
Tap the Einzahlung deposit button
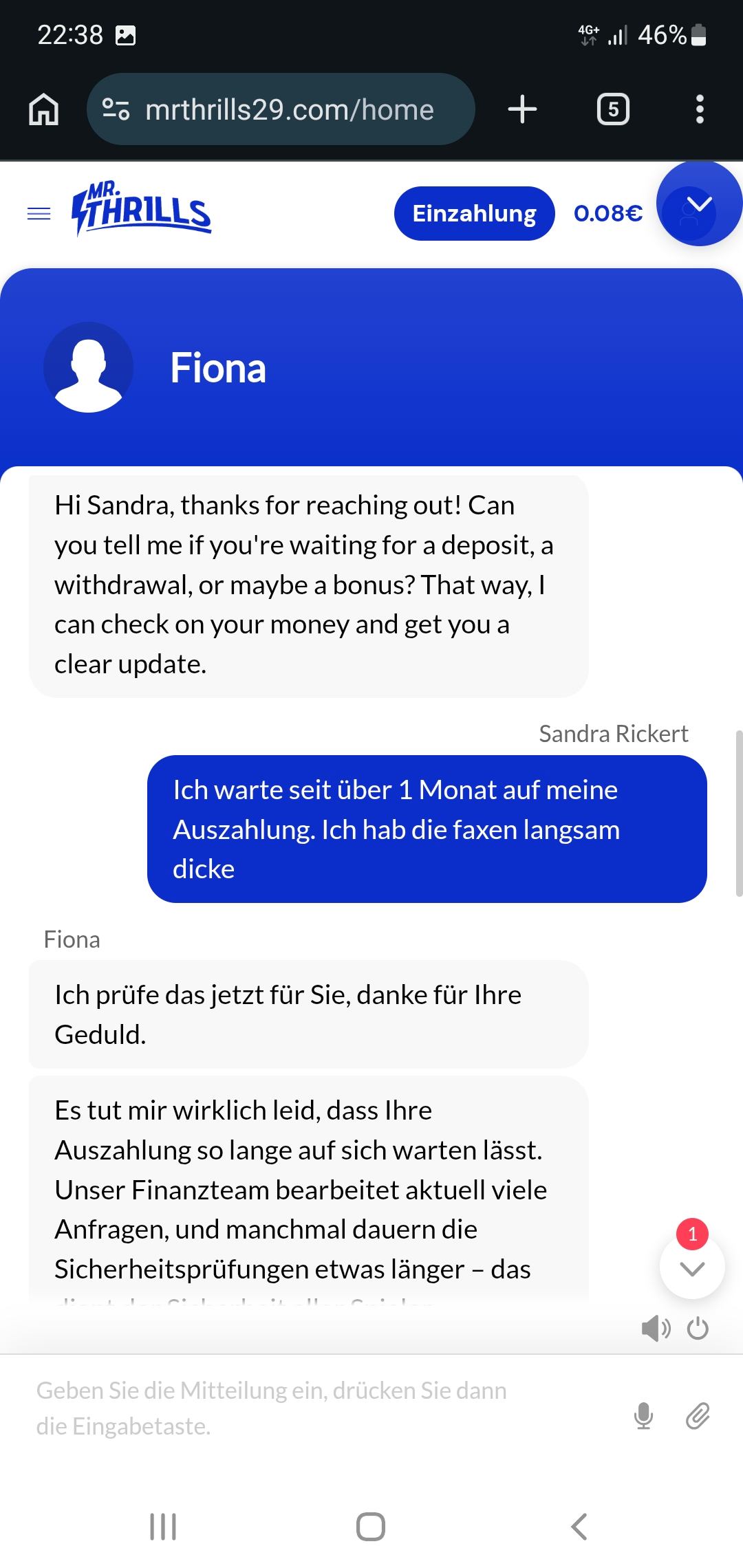pyautogui.click(x=474, y=214)
